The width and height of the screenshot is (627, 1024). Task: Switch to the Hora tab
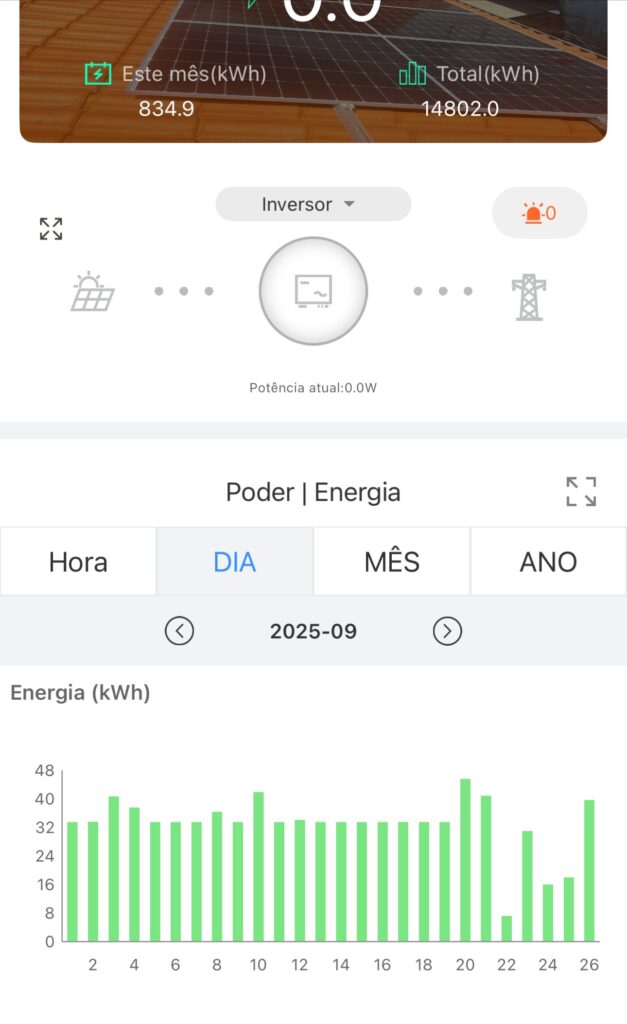coord(78,562)
